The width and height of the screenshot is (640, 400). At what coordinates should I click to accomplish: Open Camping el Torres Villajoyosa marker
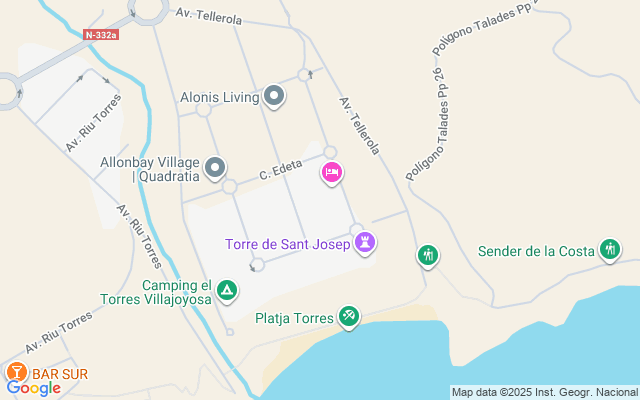pyautogui.click(x=228, y=291)
